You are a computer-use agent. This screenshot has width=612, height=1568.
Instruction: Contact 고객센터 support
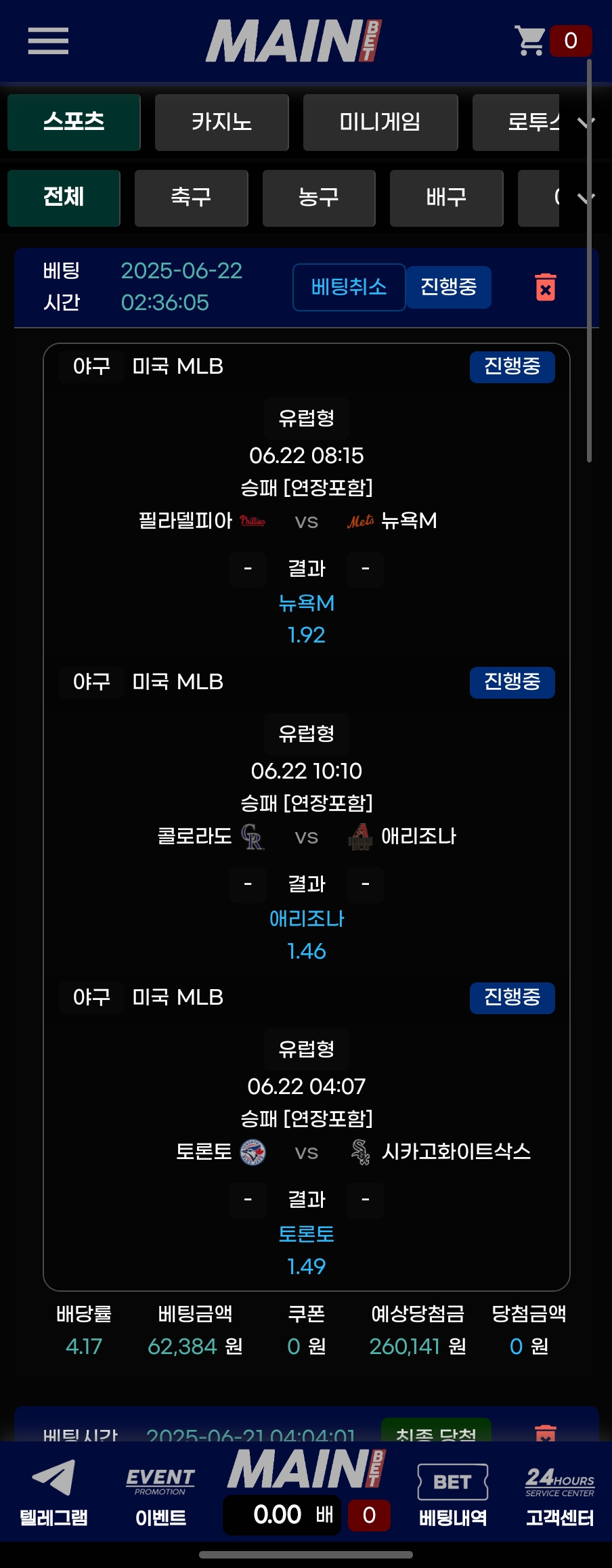click(x=560, y=1492)
